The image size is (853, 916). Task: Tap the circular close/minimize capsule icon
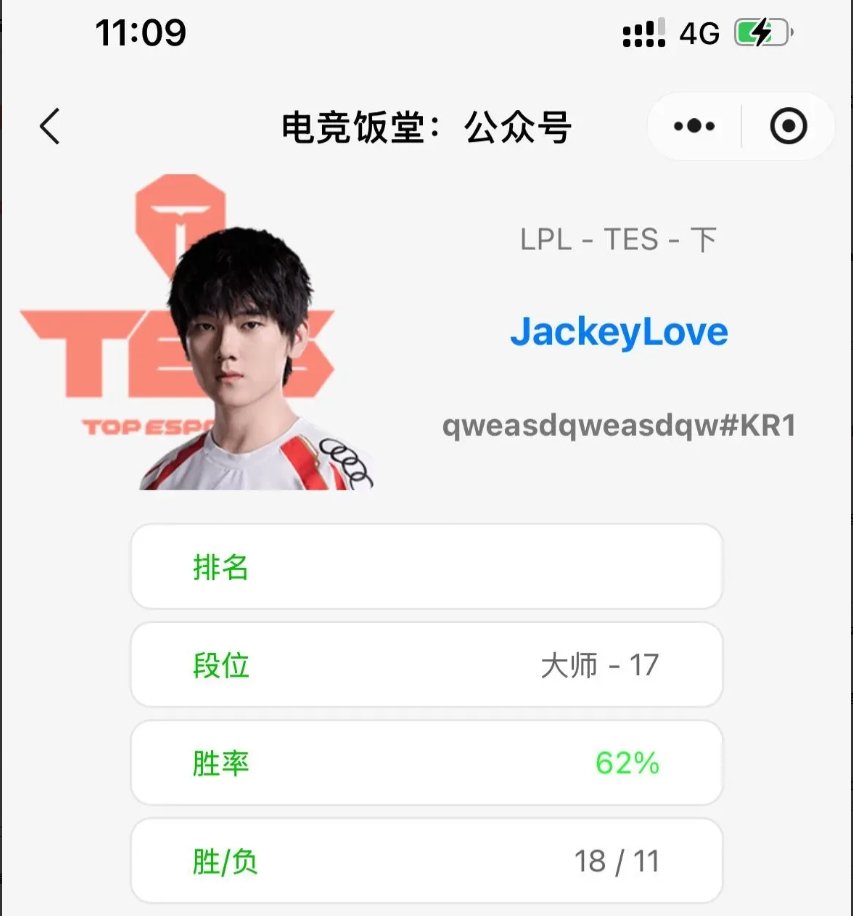[788, 126]
